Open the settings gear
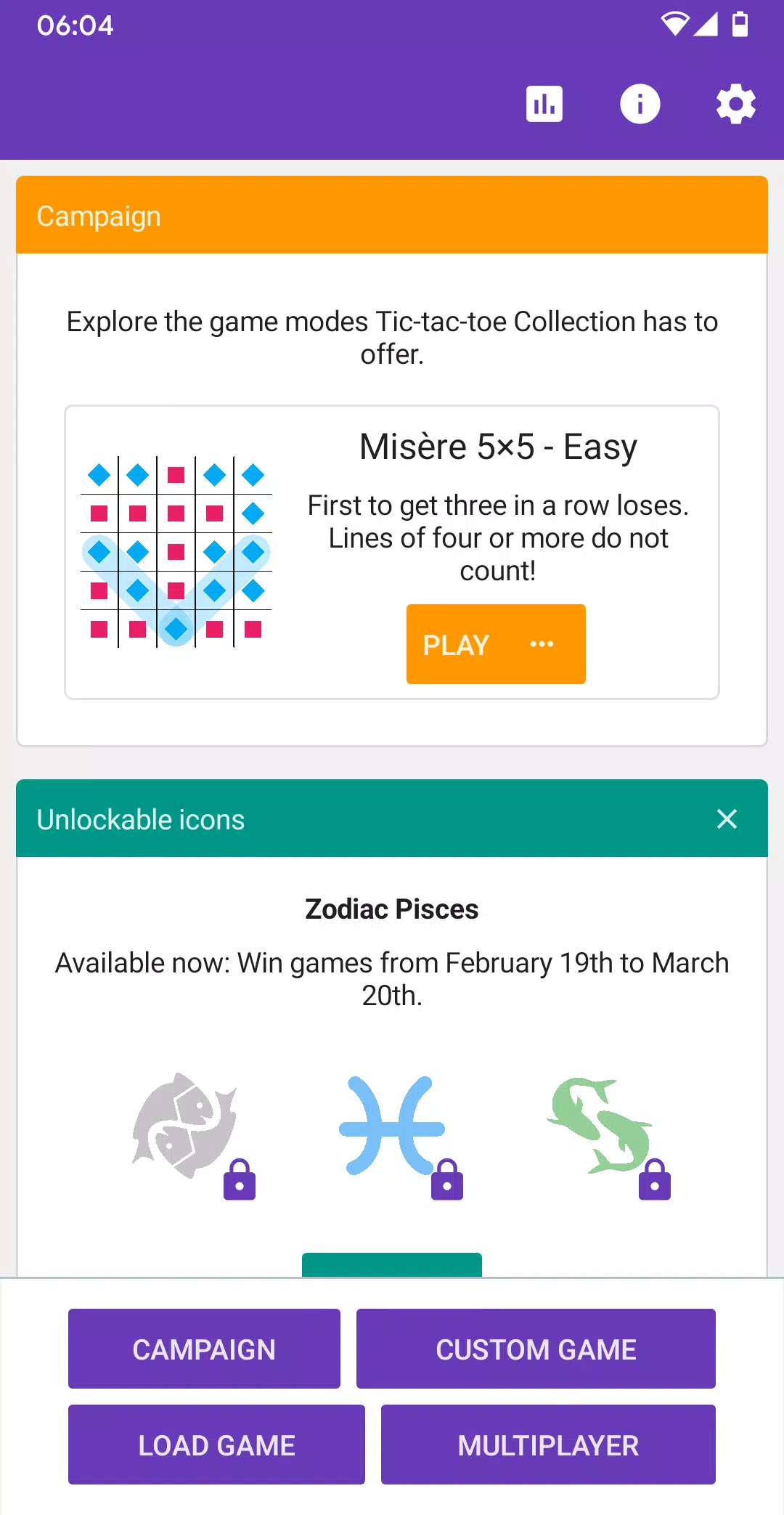 (x=735, y=104)
